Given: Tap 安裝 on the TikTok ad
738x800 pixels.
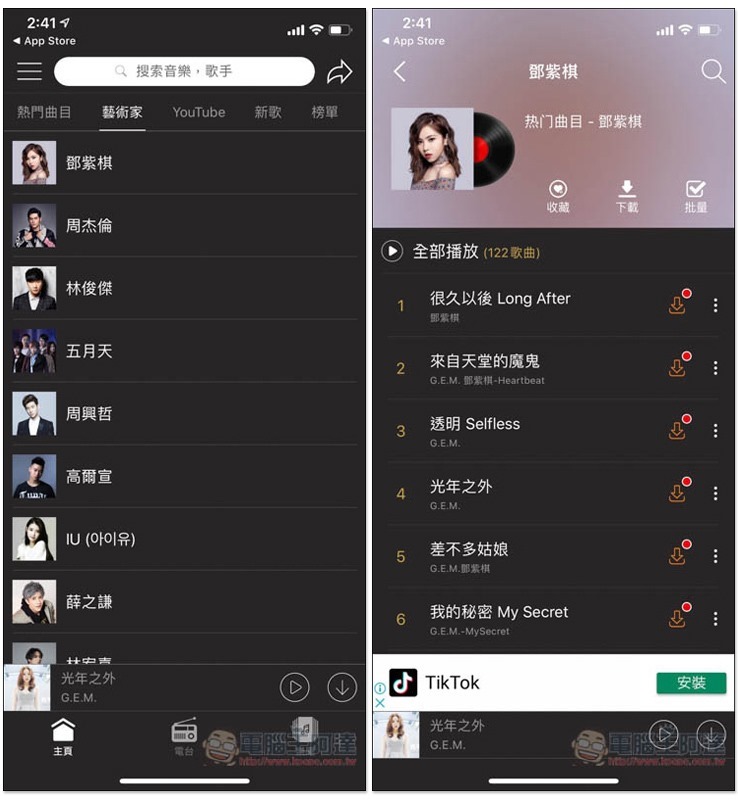Looking at the screenshot, I should [691, 683].
